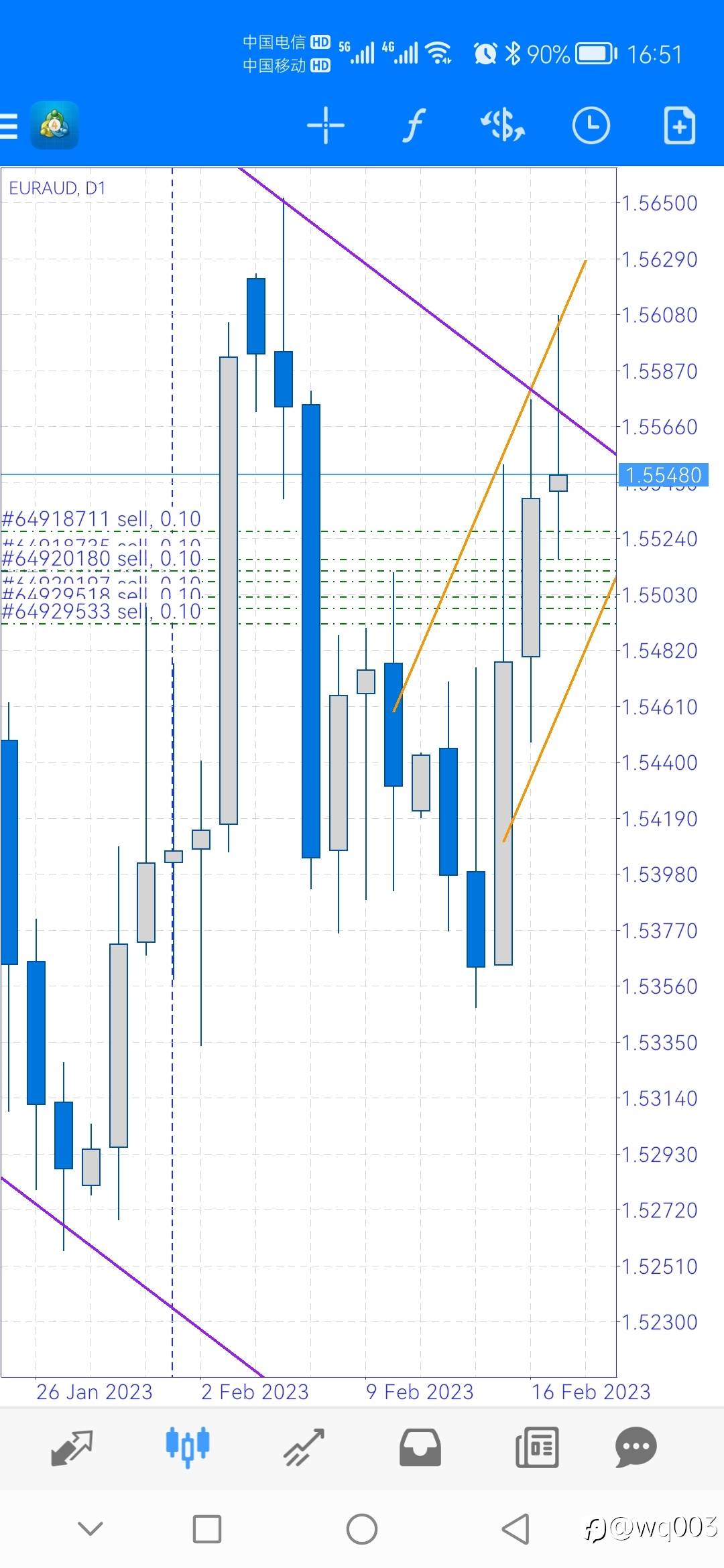
Task: Select the Chart tab
Action: (x=188, y=1447)
